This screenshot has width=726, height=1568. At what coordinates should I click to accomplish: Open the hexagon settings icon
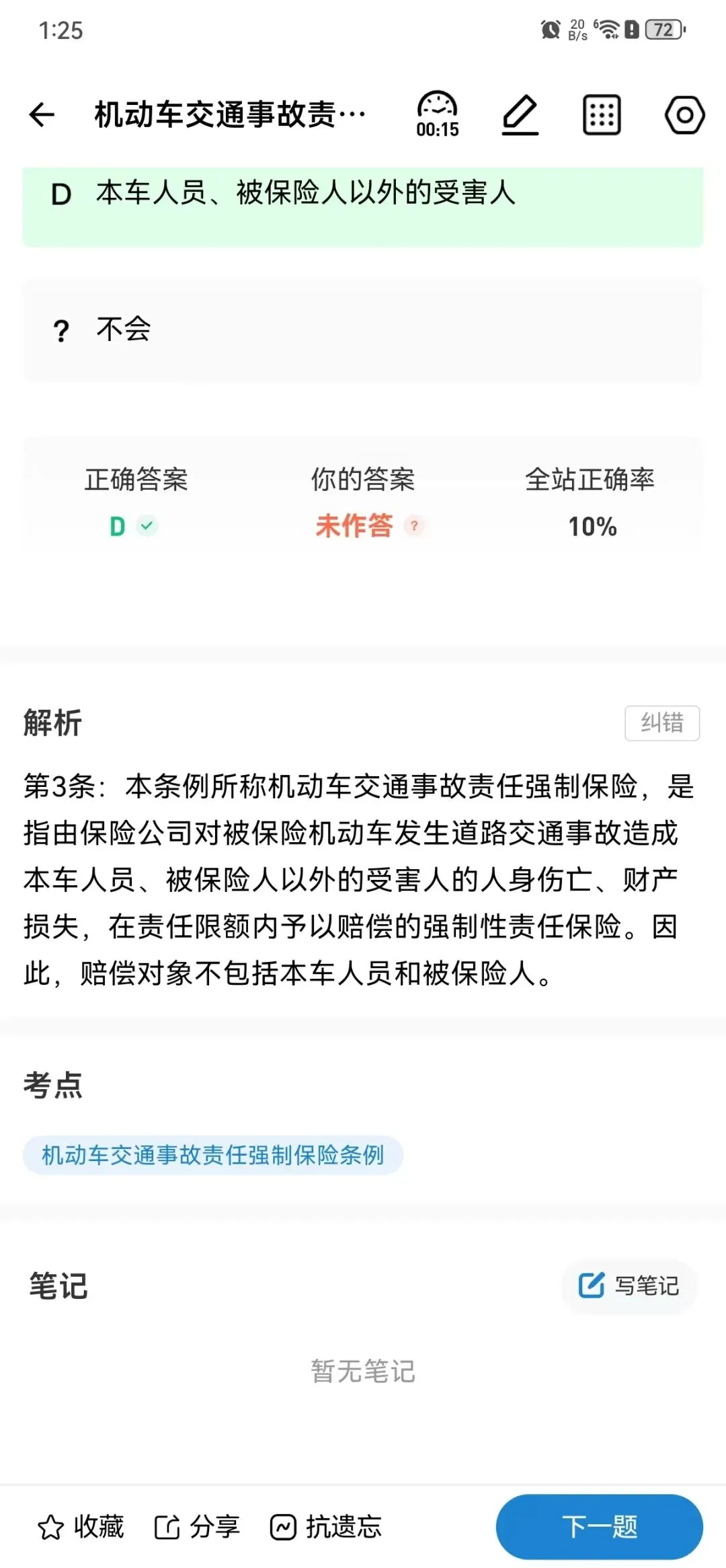(x=684, y=115)
